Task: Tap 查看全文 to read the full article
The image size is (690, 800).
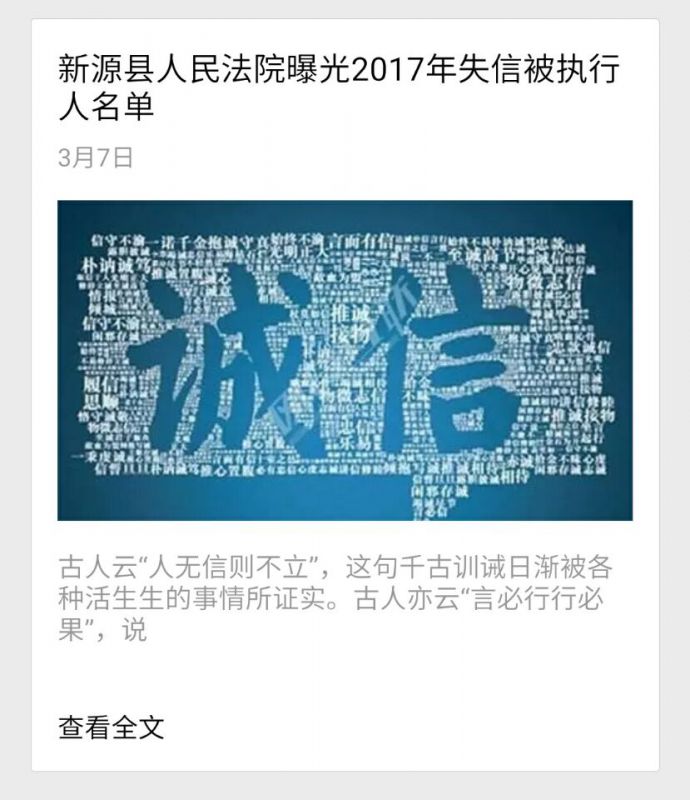Action: click(111, 727)
